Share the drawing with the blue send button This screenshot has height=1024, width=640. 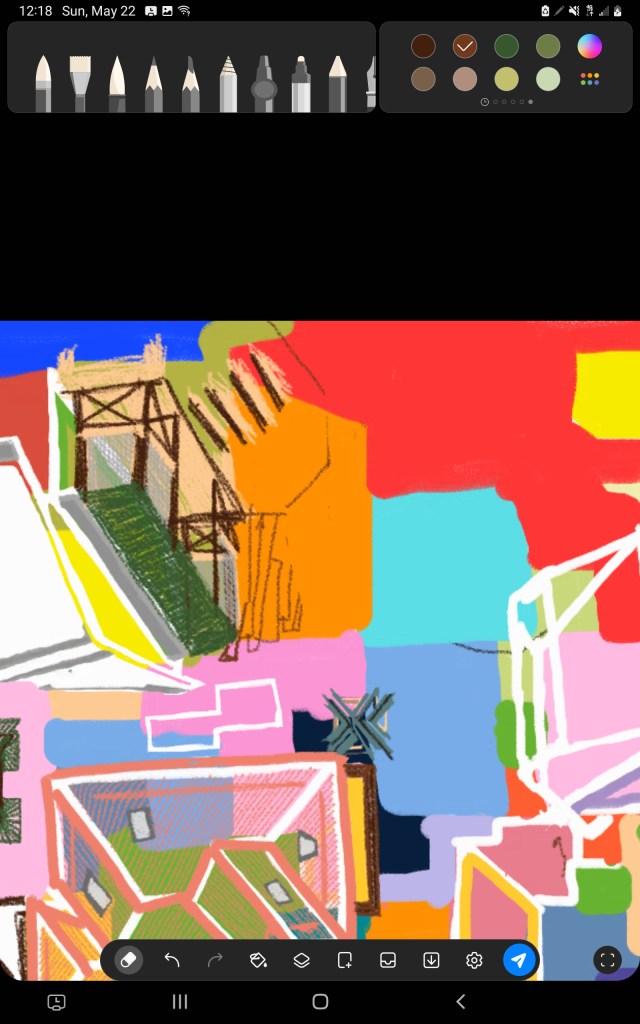click(x=519, y=960)
